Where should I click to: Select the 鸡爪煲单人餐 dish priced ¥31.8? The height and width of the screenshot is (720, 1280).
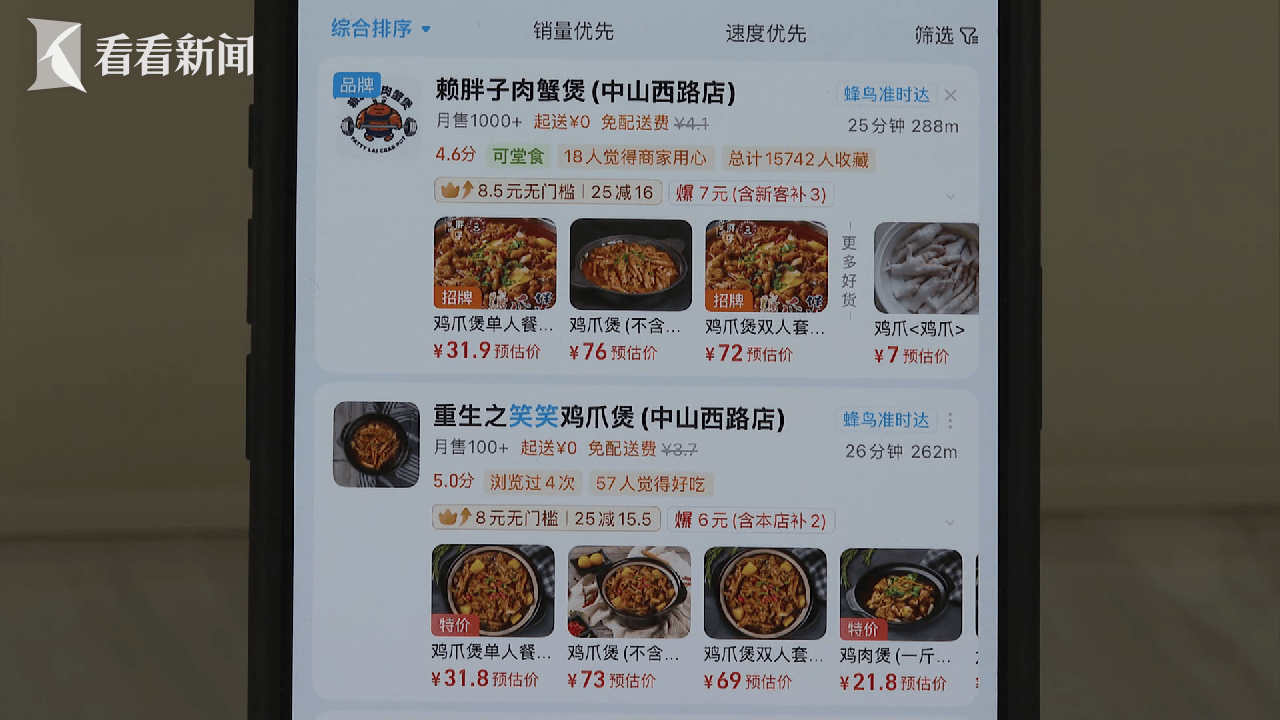click(493, 591)
